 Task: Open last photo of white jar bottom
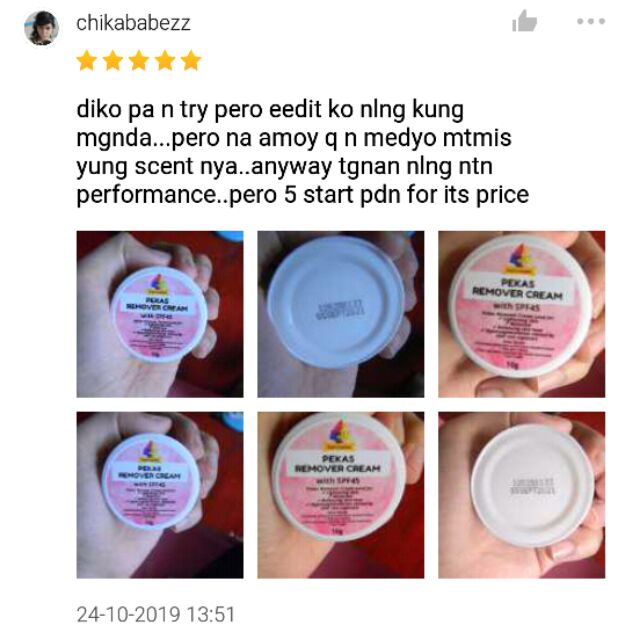tap(522, 495)
